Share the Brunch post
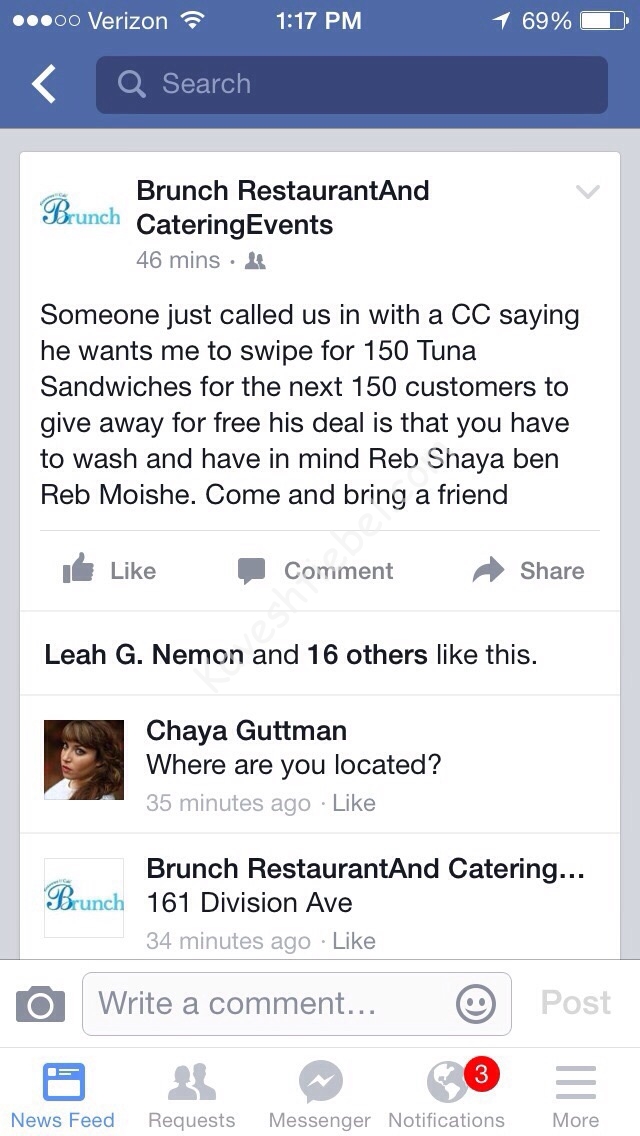 [x=528, y=571]
